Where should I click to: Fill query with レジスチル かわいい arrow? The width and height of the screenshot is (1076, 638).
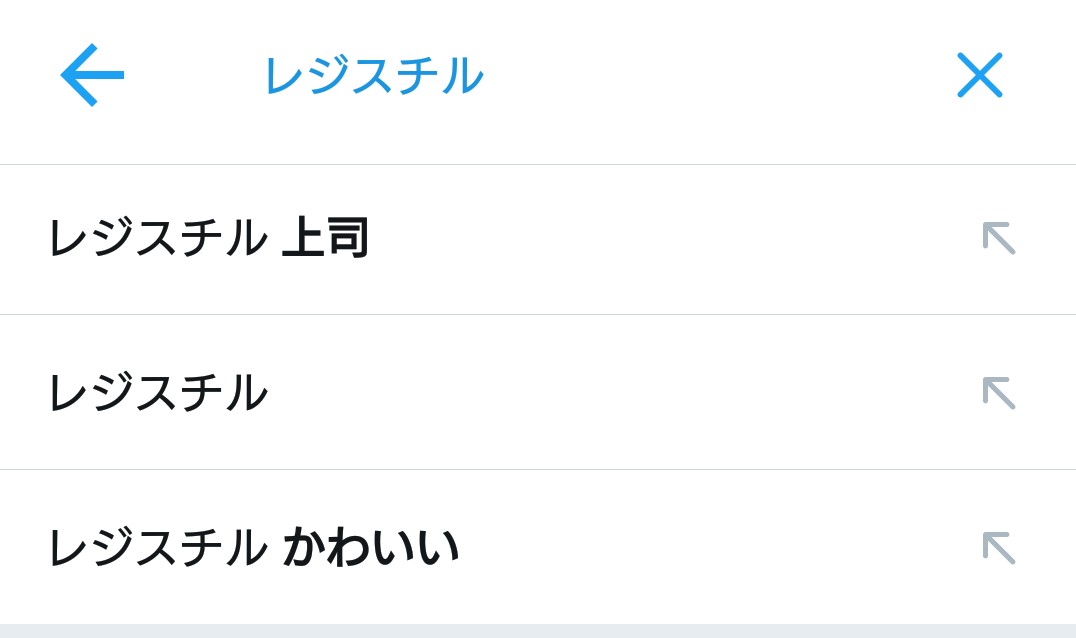998,548
